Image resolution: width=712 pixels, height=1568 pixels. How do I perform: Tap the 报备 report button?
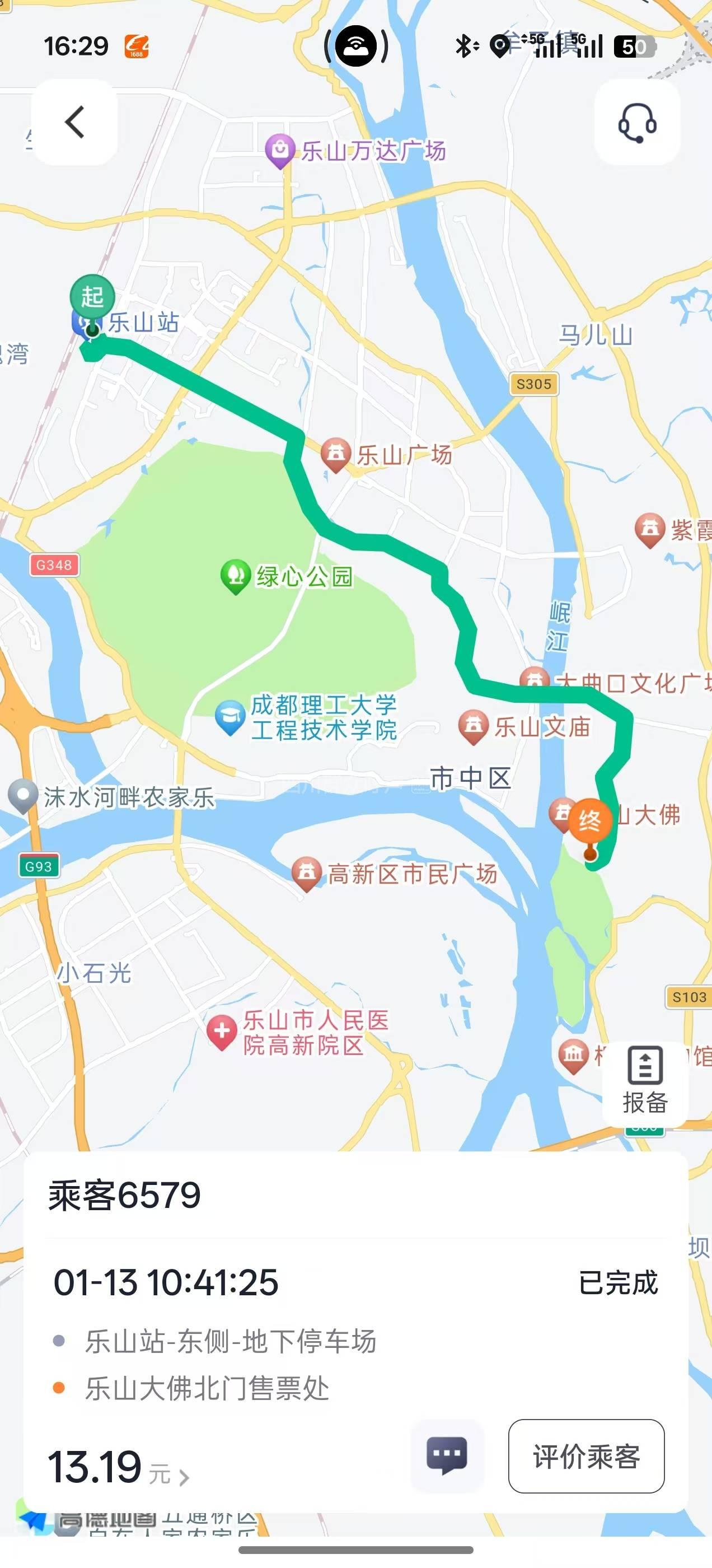click(x=644, y=1082)
